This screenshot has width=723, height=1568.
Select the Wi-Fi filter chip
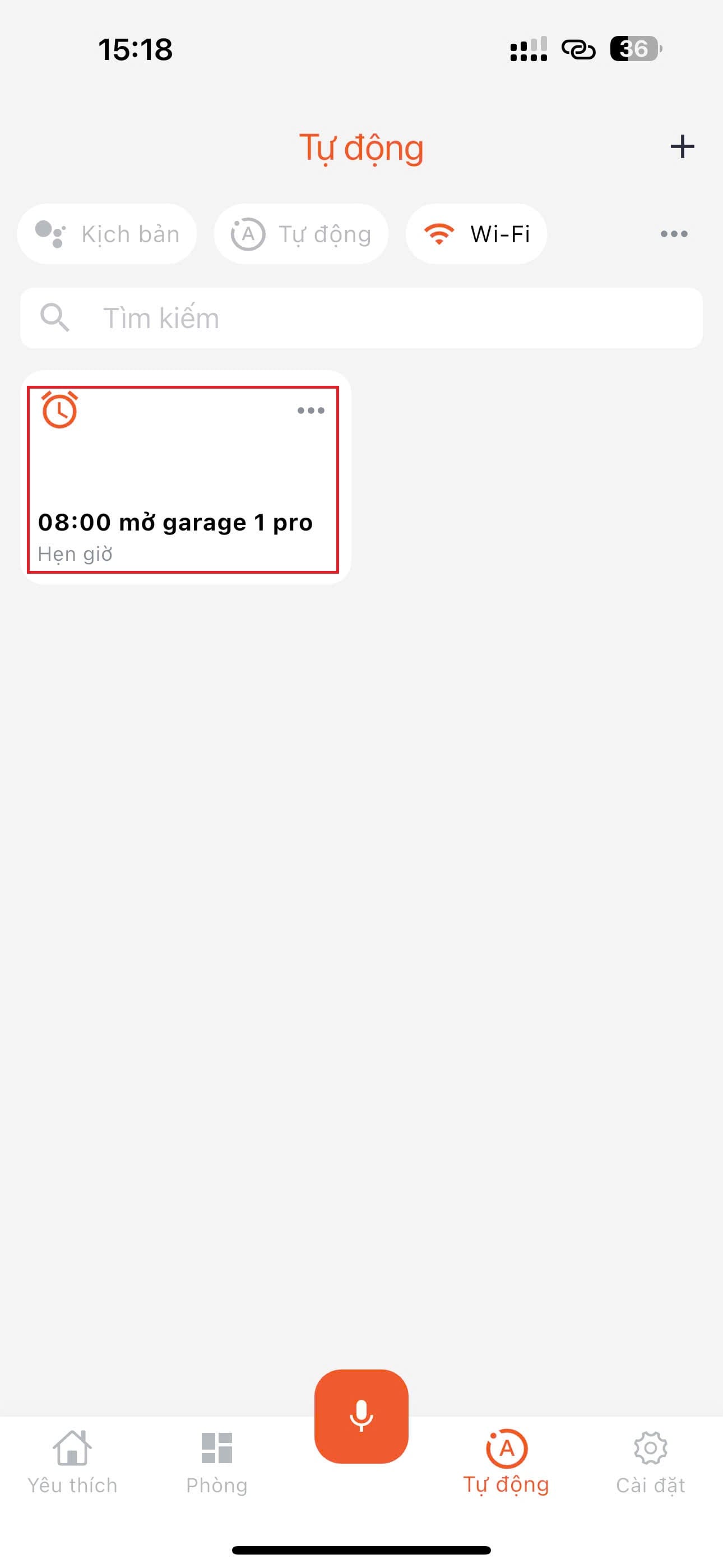[476, 234]
